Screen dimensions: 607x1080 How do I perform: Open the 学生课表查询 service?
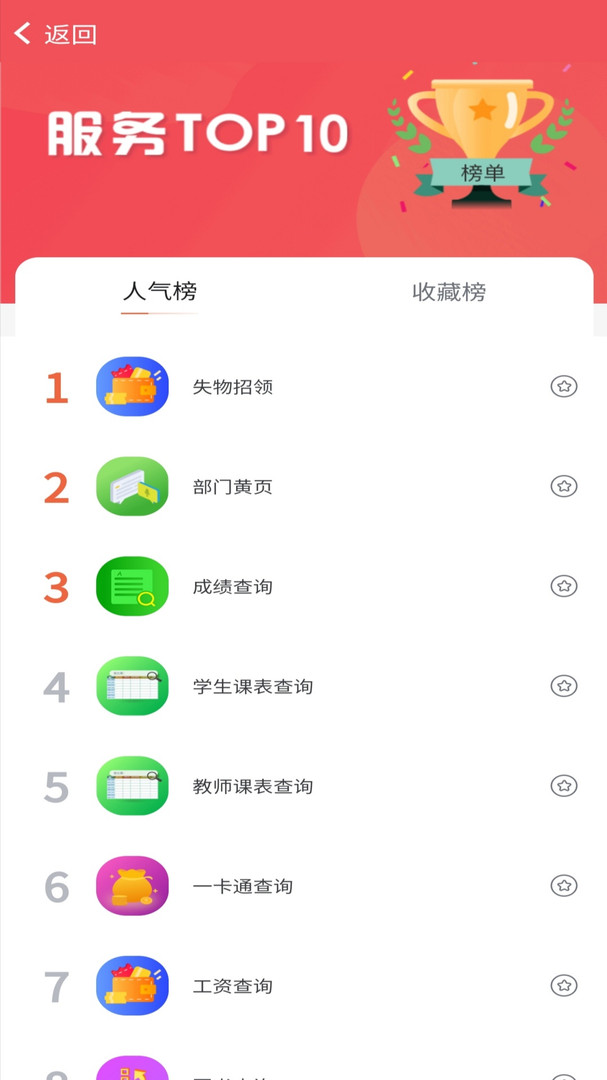253,687
